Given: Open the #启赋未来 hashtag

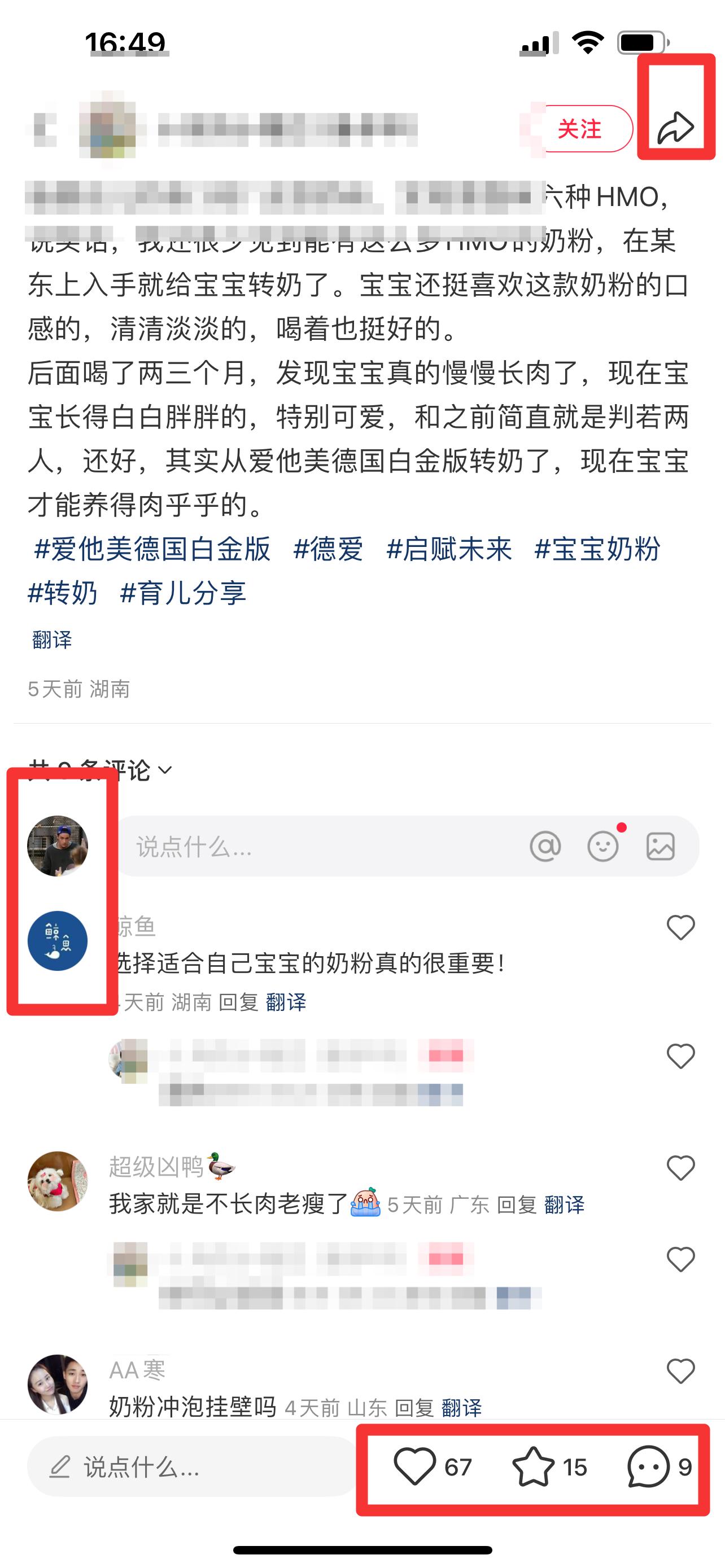Looking at the screenshot, I should (x=449, y=549).
